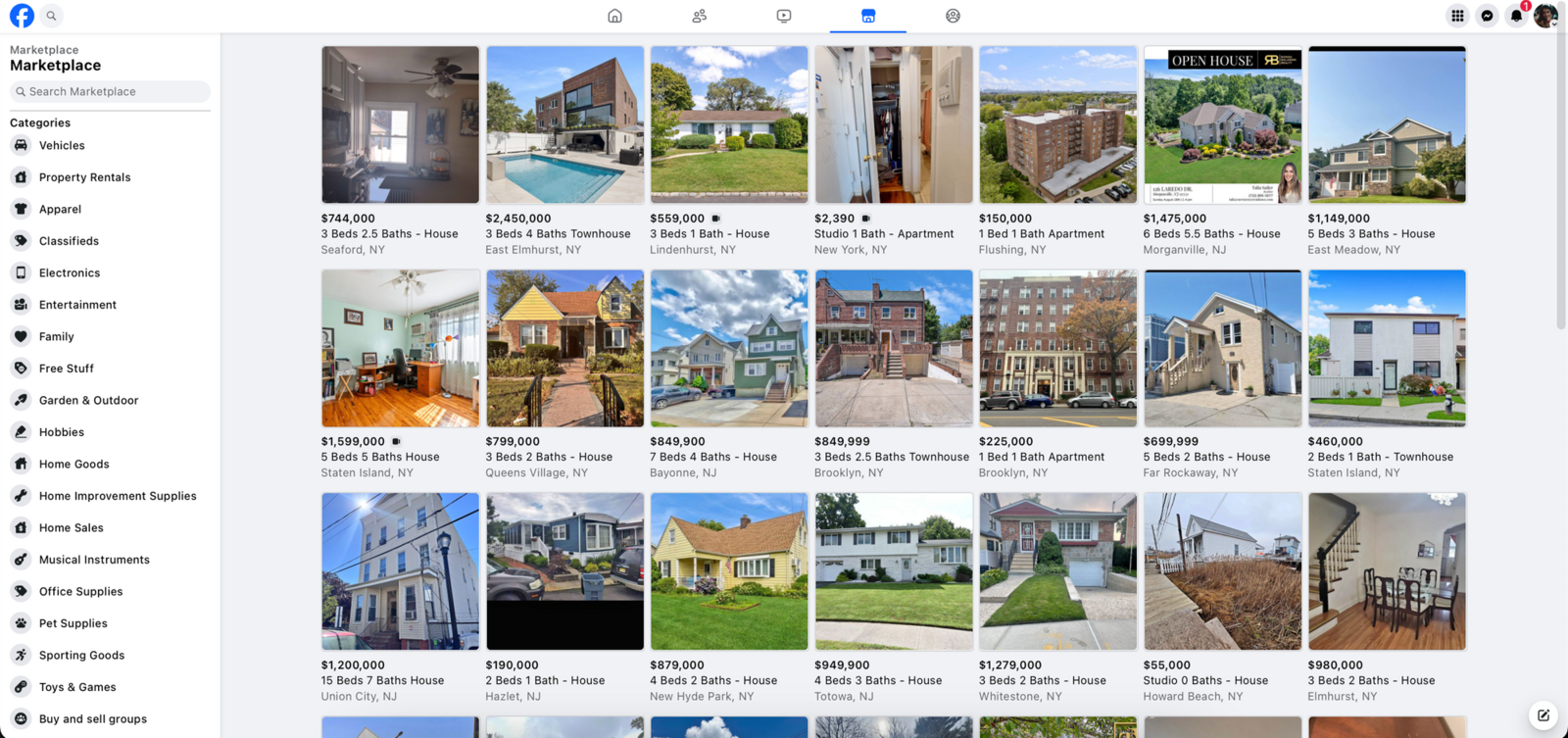Tap the Search Marketplace field
1568x738 pixels.
(x=110, y=91)
